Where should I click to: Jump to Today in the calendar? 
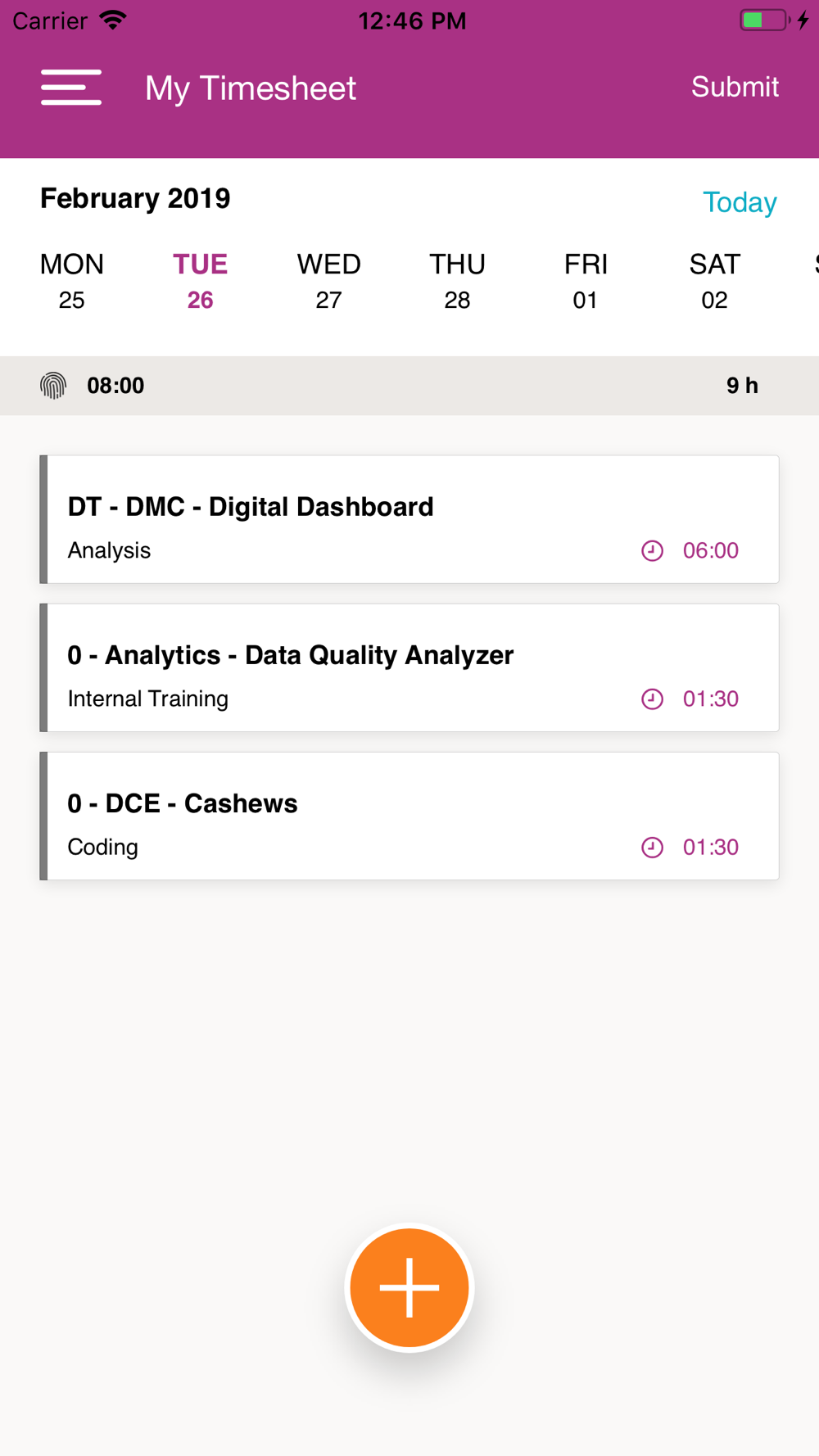click(x=740, y=202)
